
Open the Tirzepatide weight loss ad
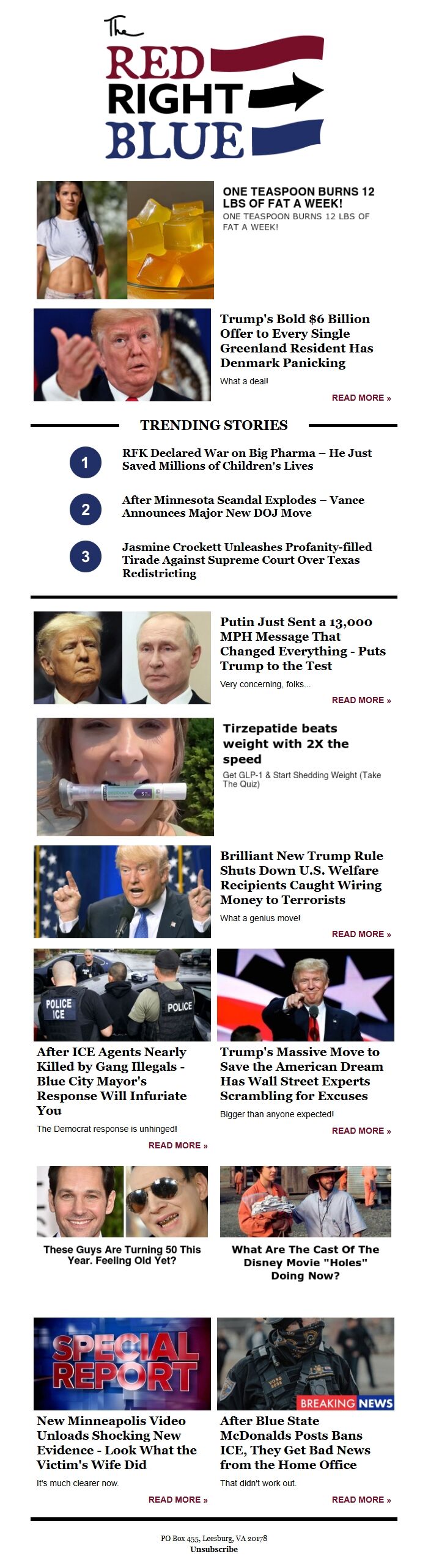click(286, 743)
